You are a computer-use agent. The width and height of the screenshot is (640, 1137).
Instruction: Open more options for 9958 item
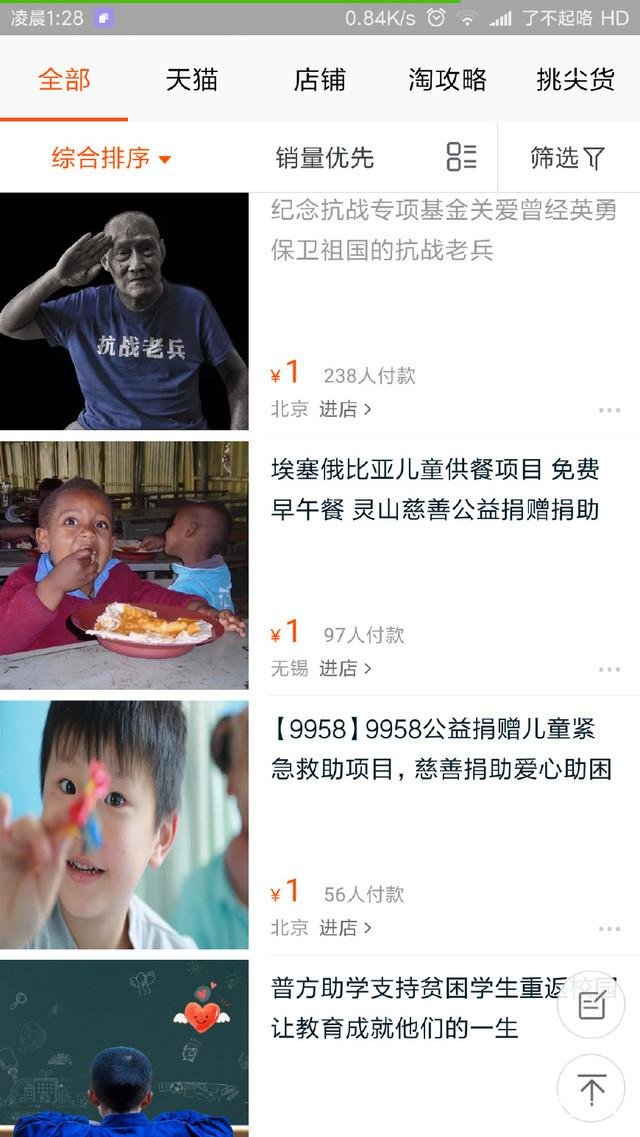click(x=609, y=929)
